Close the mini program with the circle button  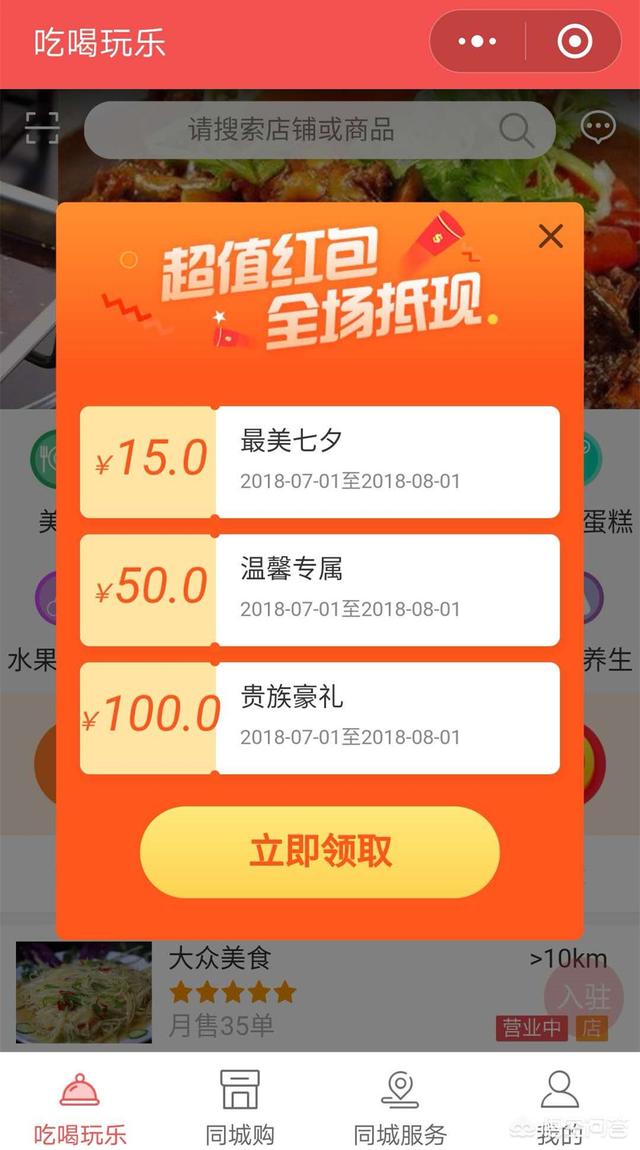(x=574, y=42)
